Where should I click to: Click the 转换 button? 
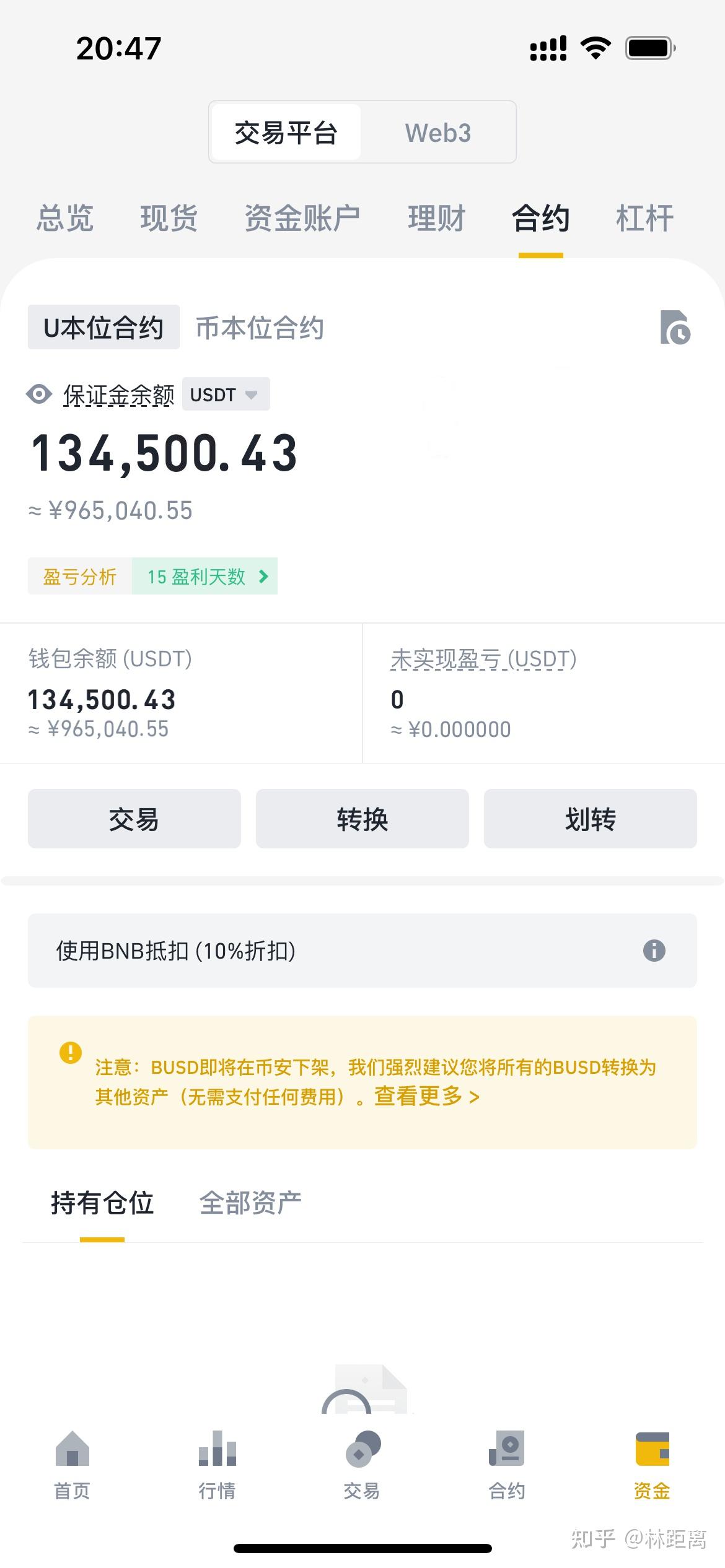362,819
